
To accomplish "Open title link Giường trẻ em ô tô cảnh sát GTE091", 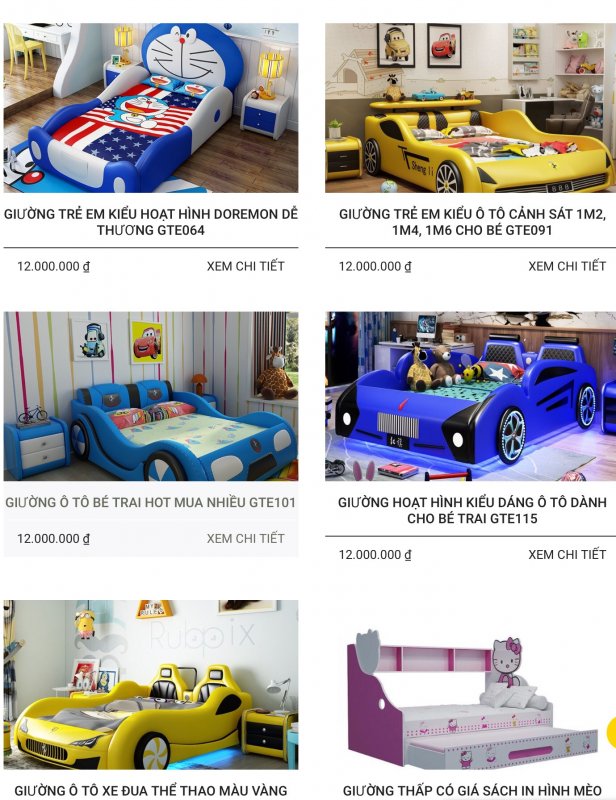I will [471, 222].
